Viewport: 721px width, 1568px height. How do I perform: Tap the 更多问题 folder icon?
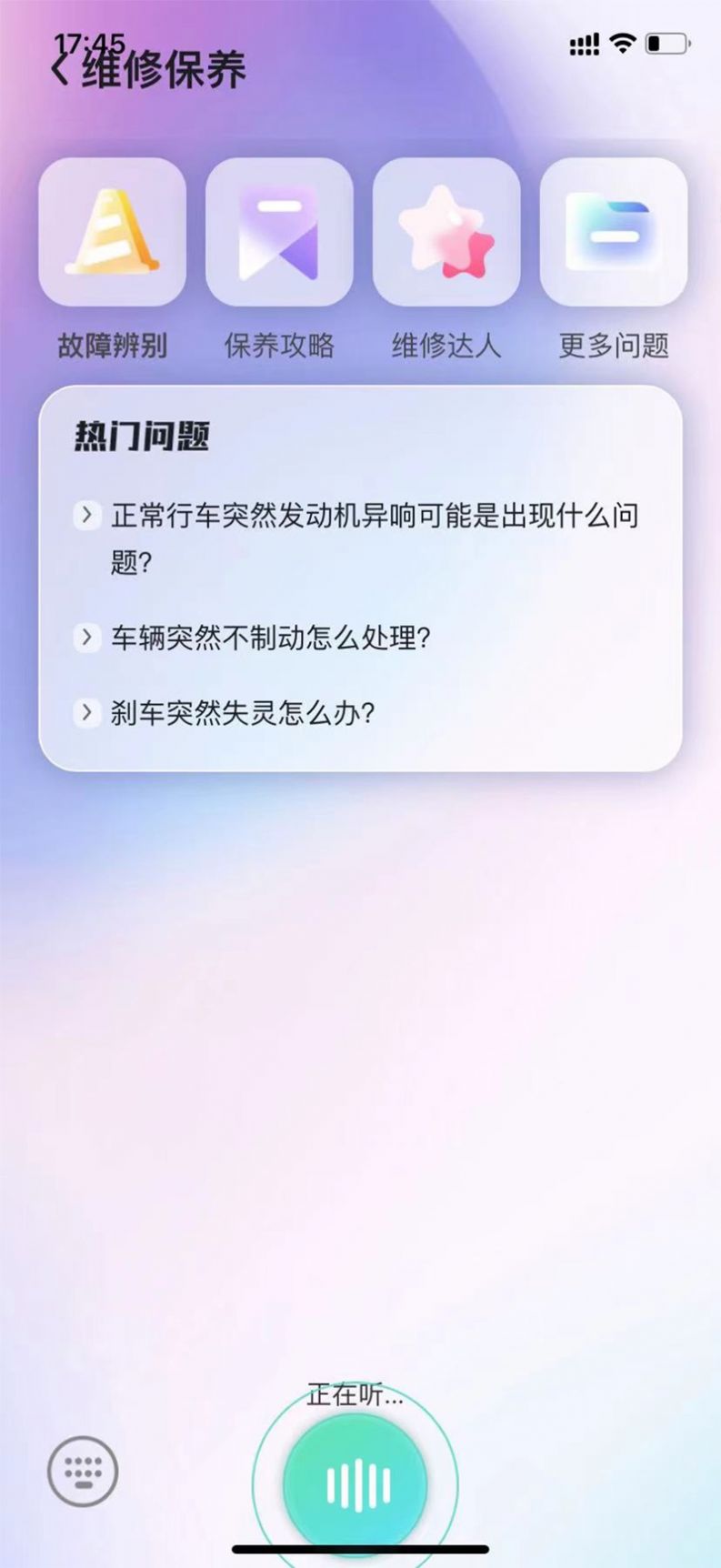pyautogui.click(x=614, y=234)
